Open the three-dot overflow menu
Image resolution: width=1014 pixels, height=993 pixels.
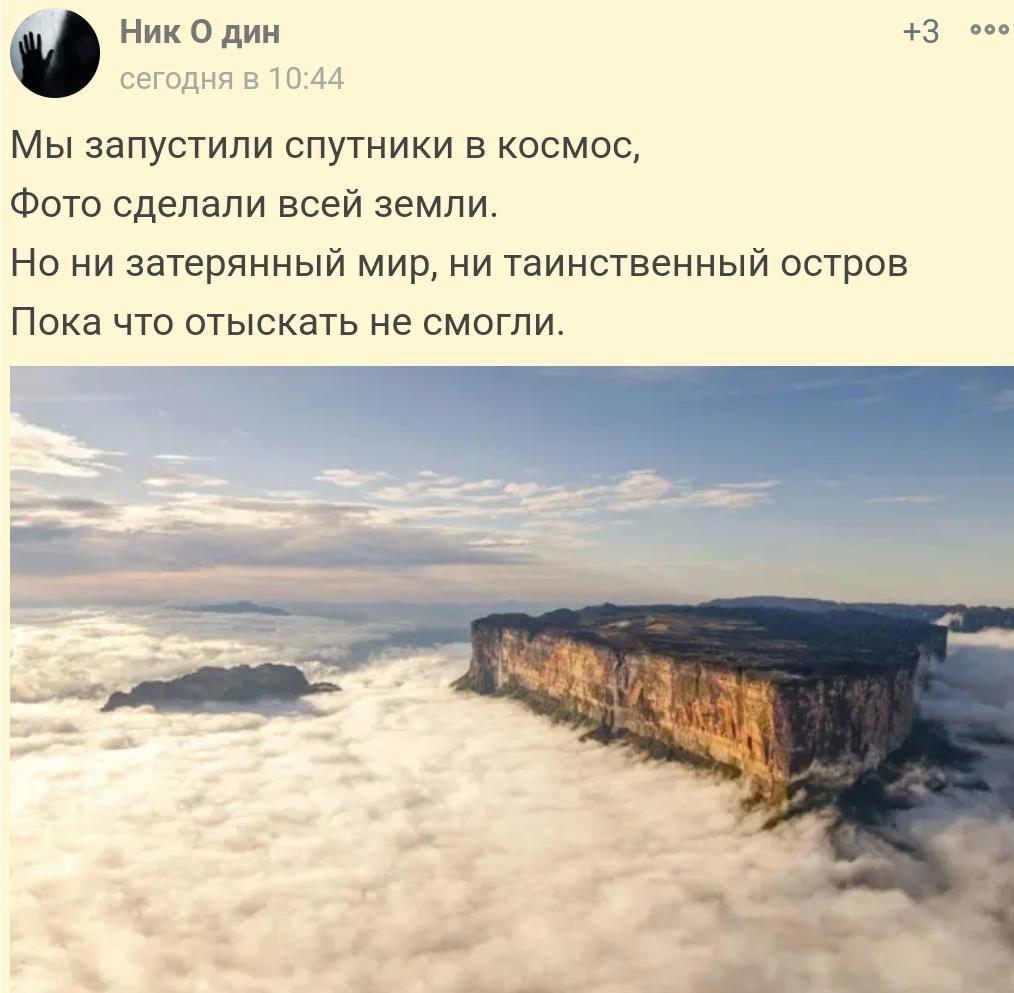click(989, 31)
